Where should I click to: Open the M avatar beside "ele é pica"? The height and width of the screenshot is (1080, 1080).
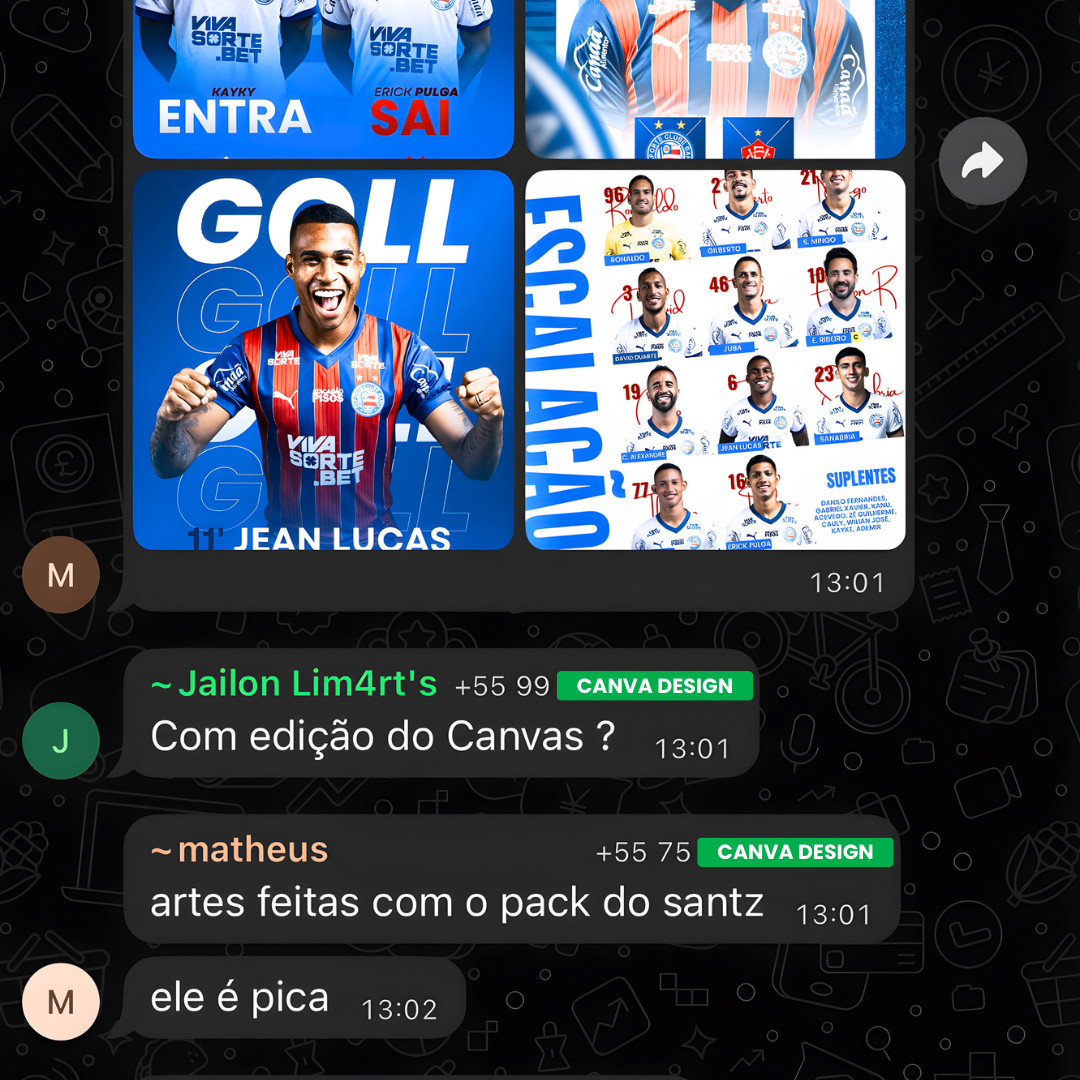point(61,1002)
